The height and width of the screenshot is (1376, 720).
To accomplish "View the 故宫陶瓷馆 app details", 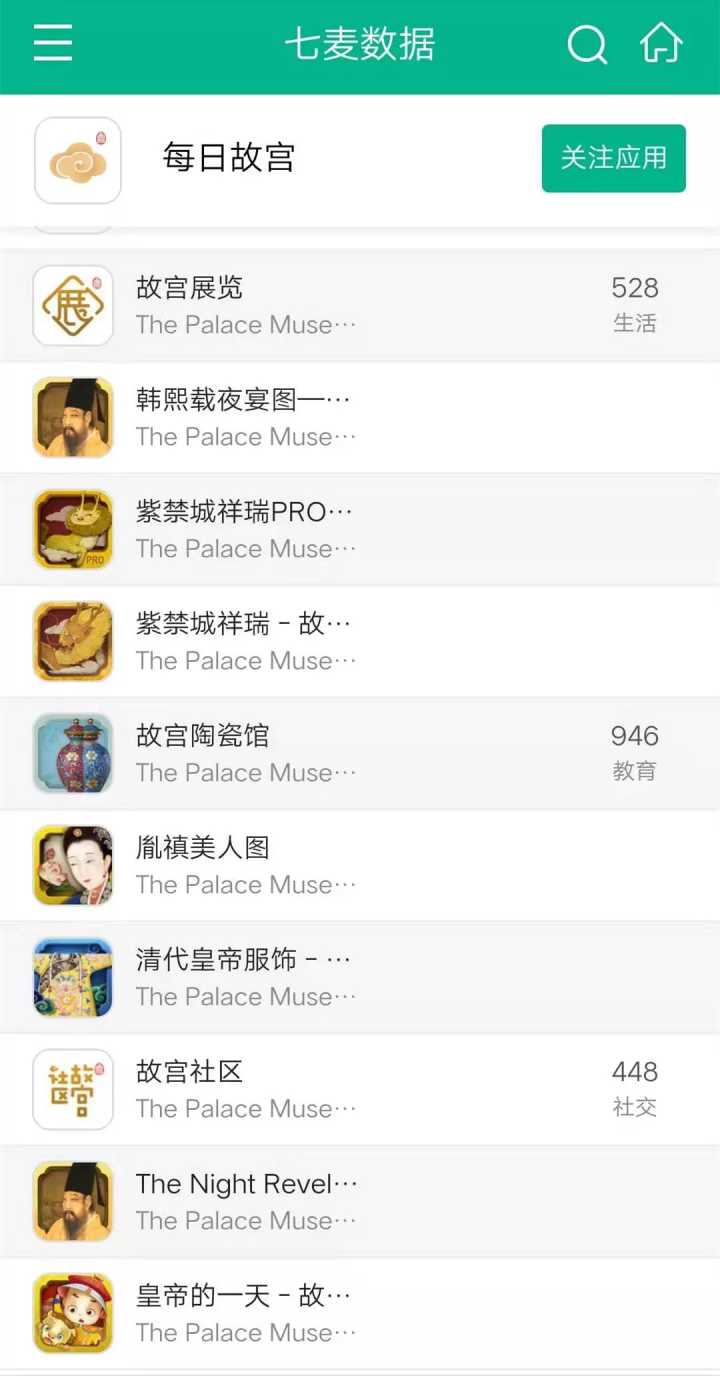I will pos(360,754).
